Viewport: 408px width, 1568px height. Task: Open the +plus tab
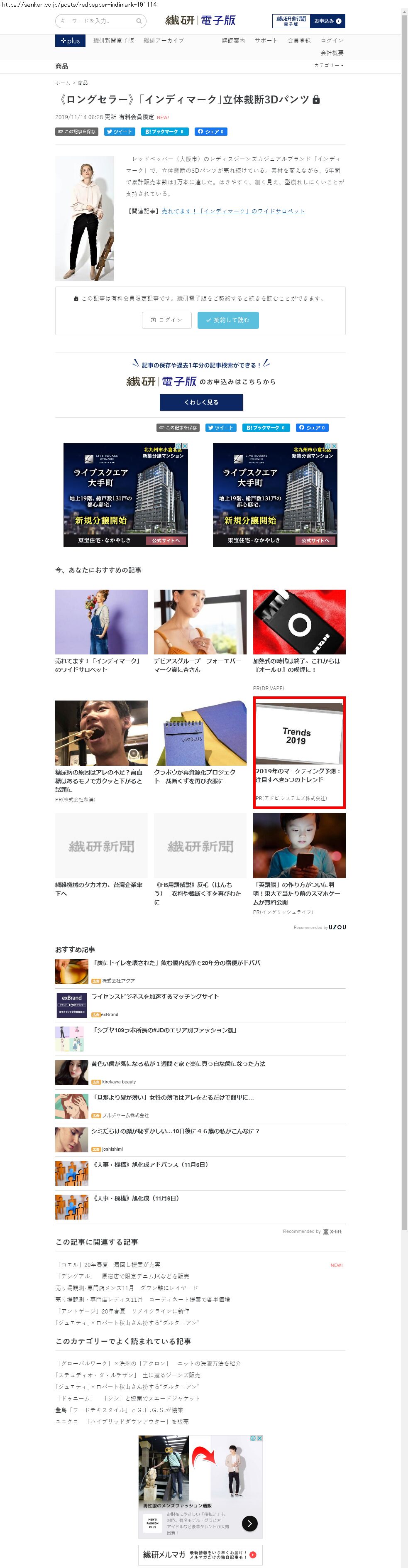tap(71, 41)
